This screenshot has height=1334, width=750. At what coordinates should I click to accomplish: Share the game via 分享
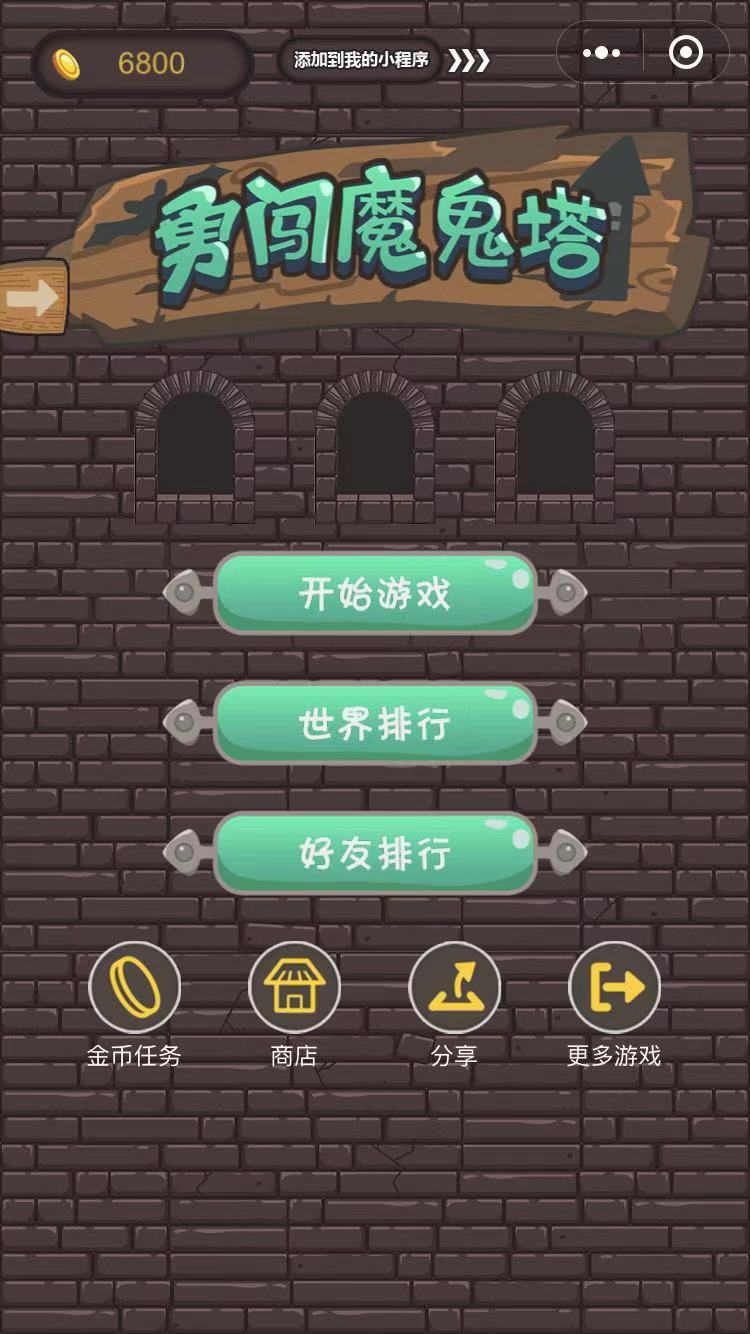(454, 987)
